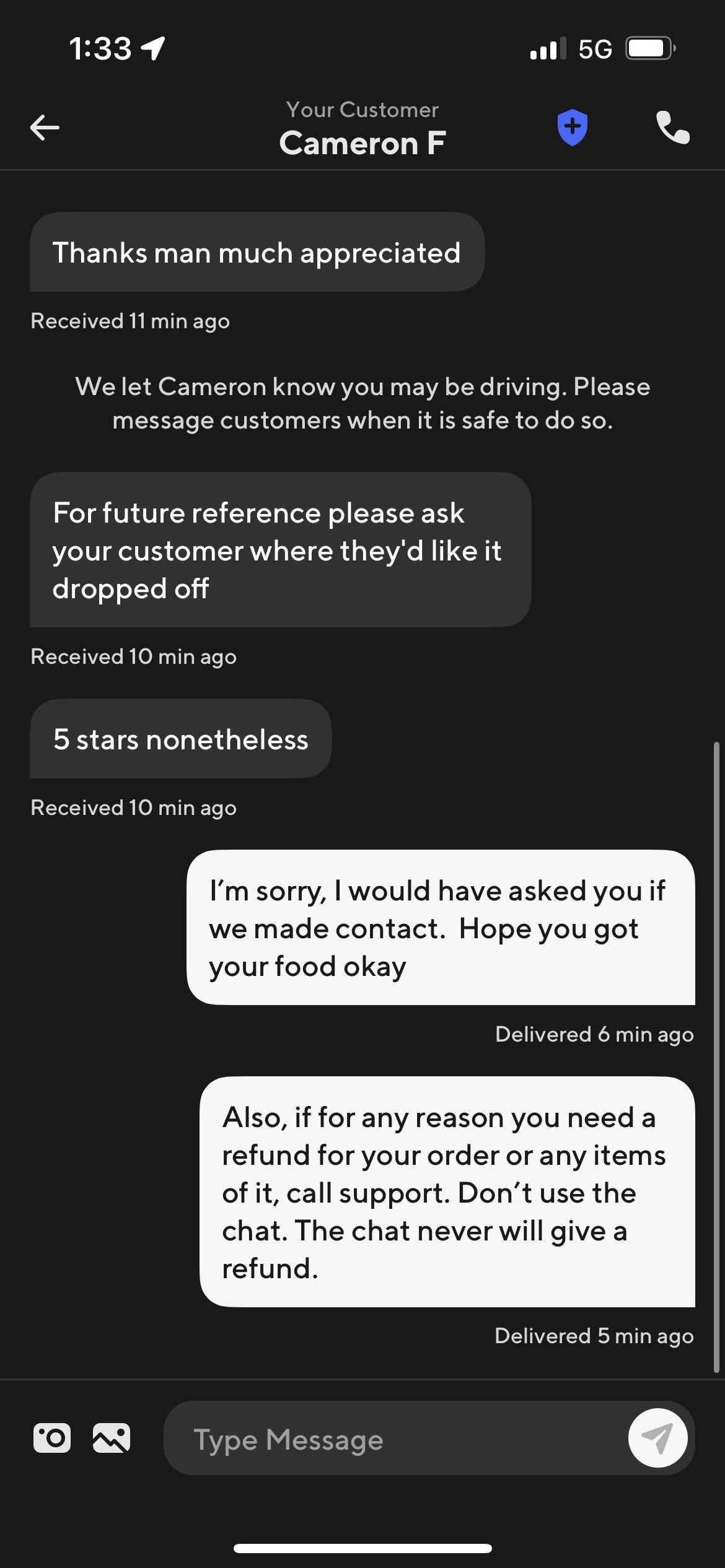The image size is (725, 1568).
Task: Go back using the arrow icon
Action: click(45, 128)
